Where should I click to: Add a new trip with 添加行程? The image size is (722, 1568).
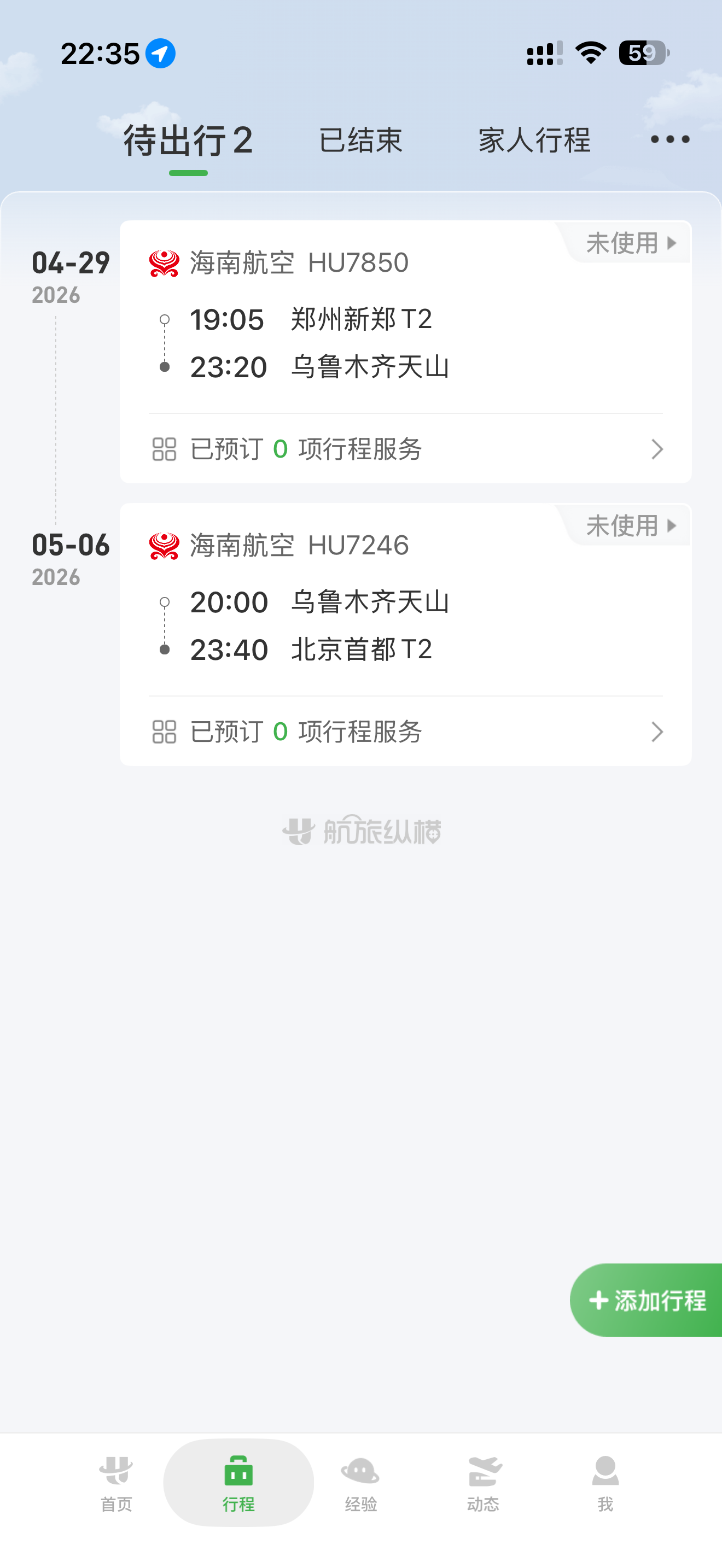coord(648,1300)
